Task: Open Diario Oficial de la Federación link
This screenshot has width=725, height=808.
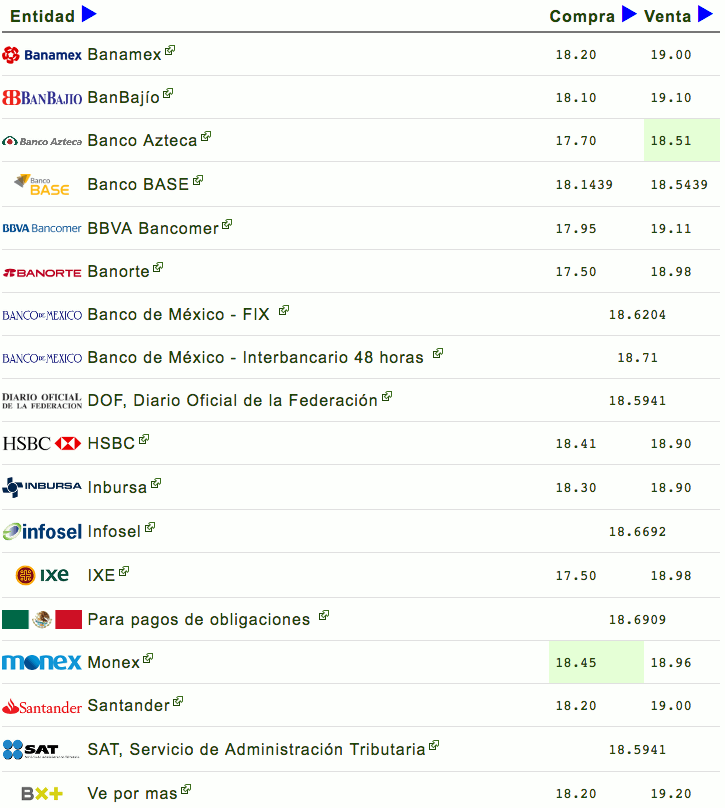Action: (387, 397)
